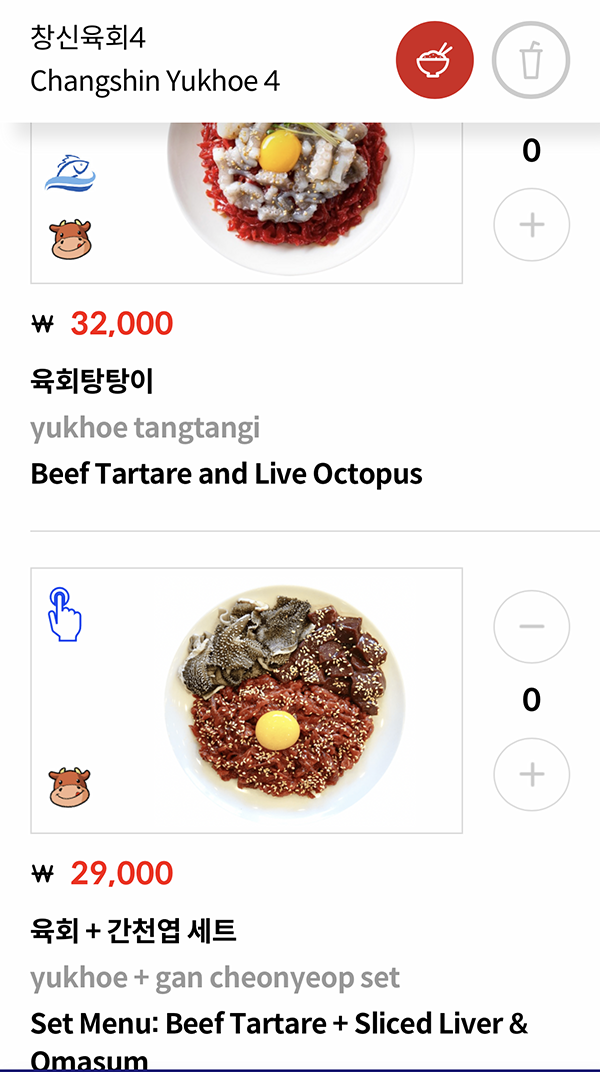The height and width of the screenshot is (1072, 600).
Task: Add one yukhoe + gan cheonyeop set
Action: (x=531, y=775)
